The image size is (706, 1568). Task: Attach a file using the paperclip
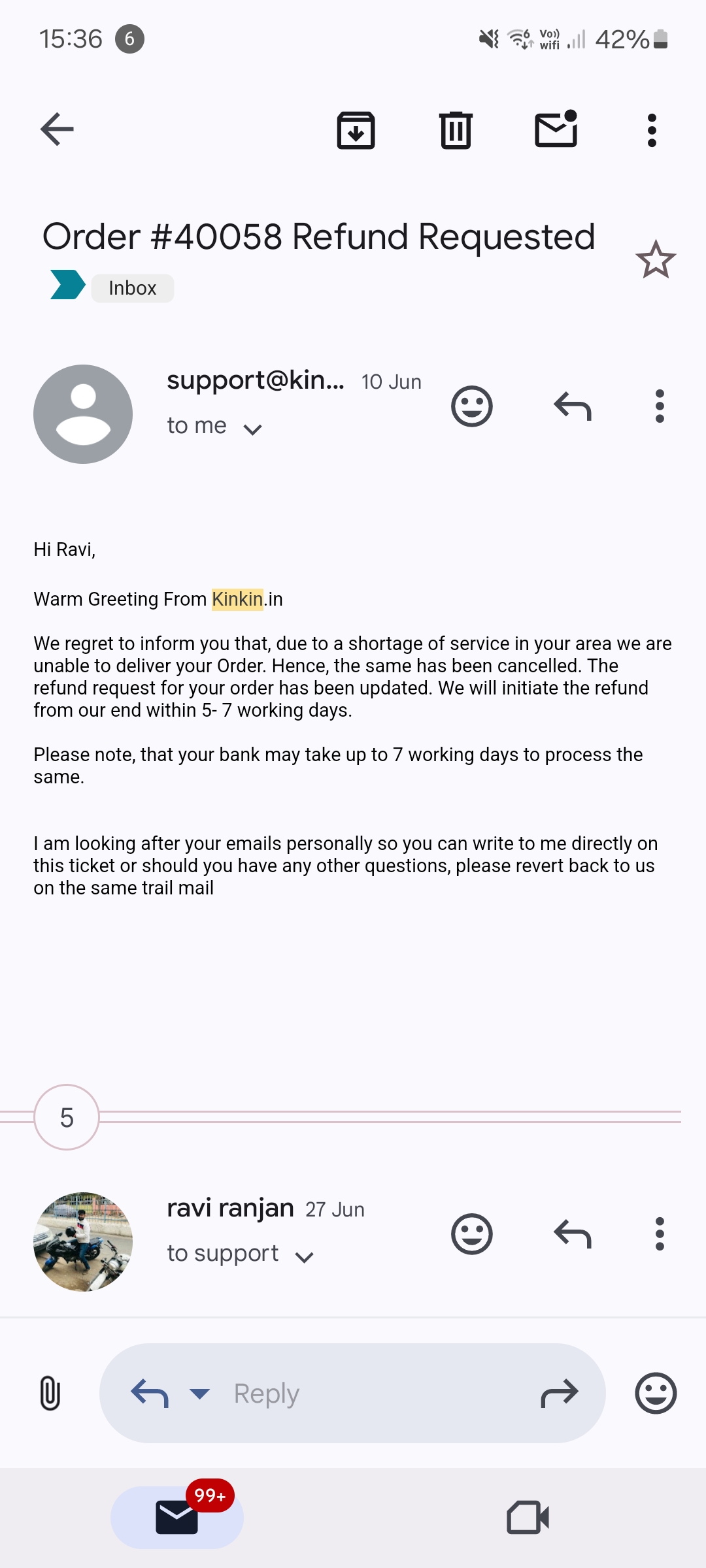(50, 1393)
